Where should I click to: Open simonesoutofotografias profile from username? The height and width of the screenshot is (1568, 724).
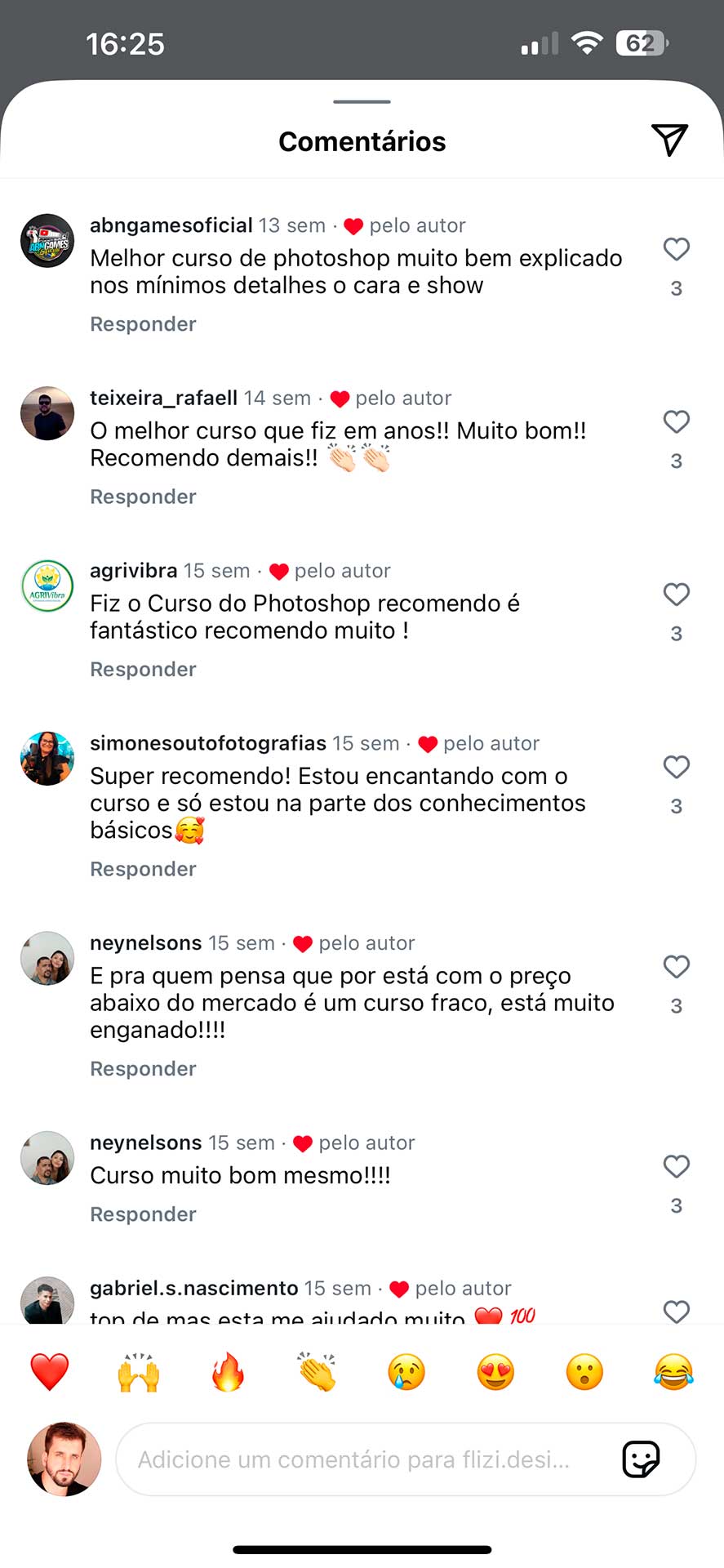(208, 743)
